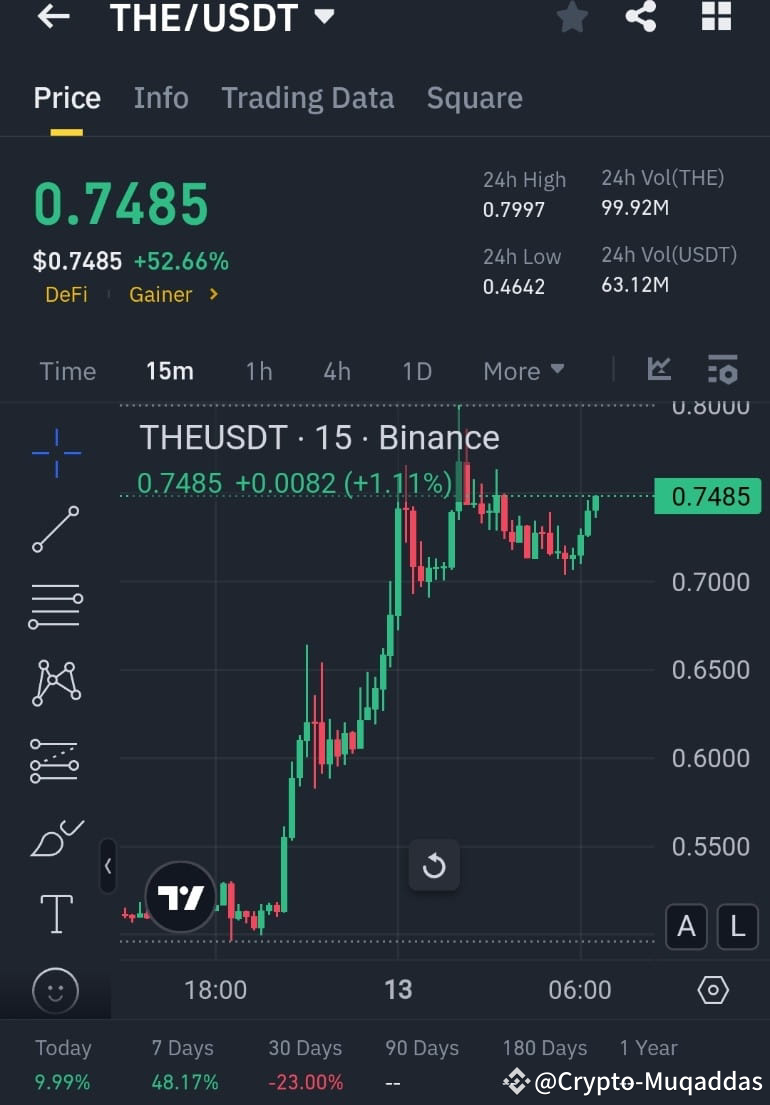This screenshot has width=770, height=1105.
Task: Expand the More timeframes dropdown
Action: coord(523,371)
